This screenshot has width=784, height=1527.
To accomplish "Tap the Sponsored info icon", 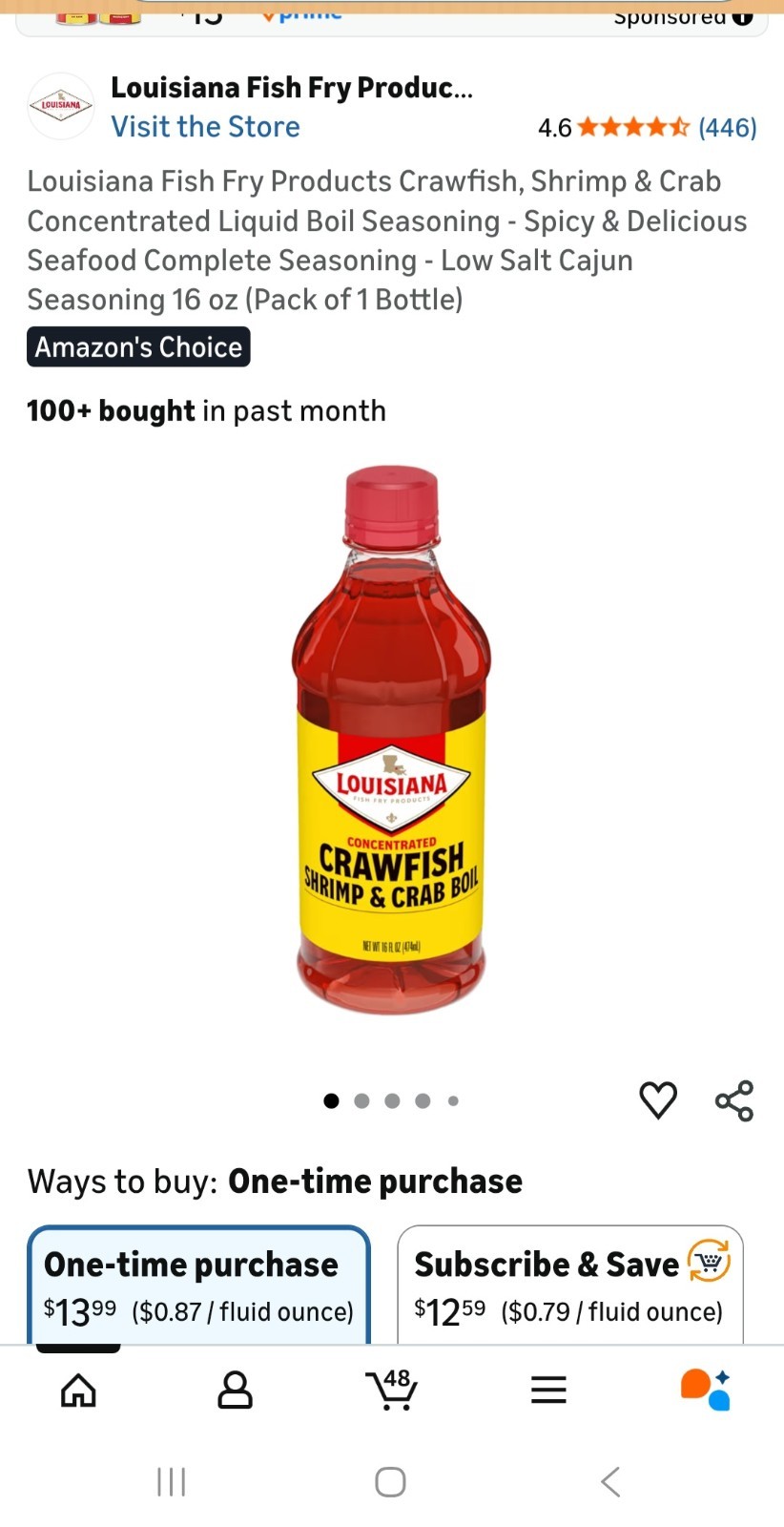I will click(743, 16).
